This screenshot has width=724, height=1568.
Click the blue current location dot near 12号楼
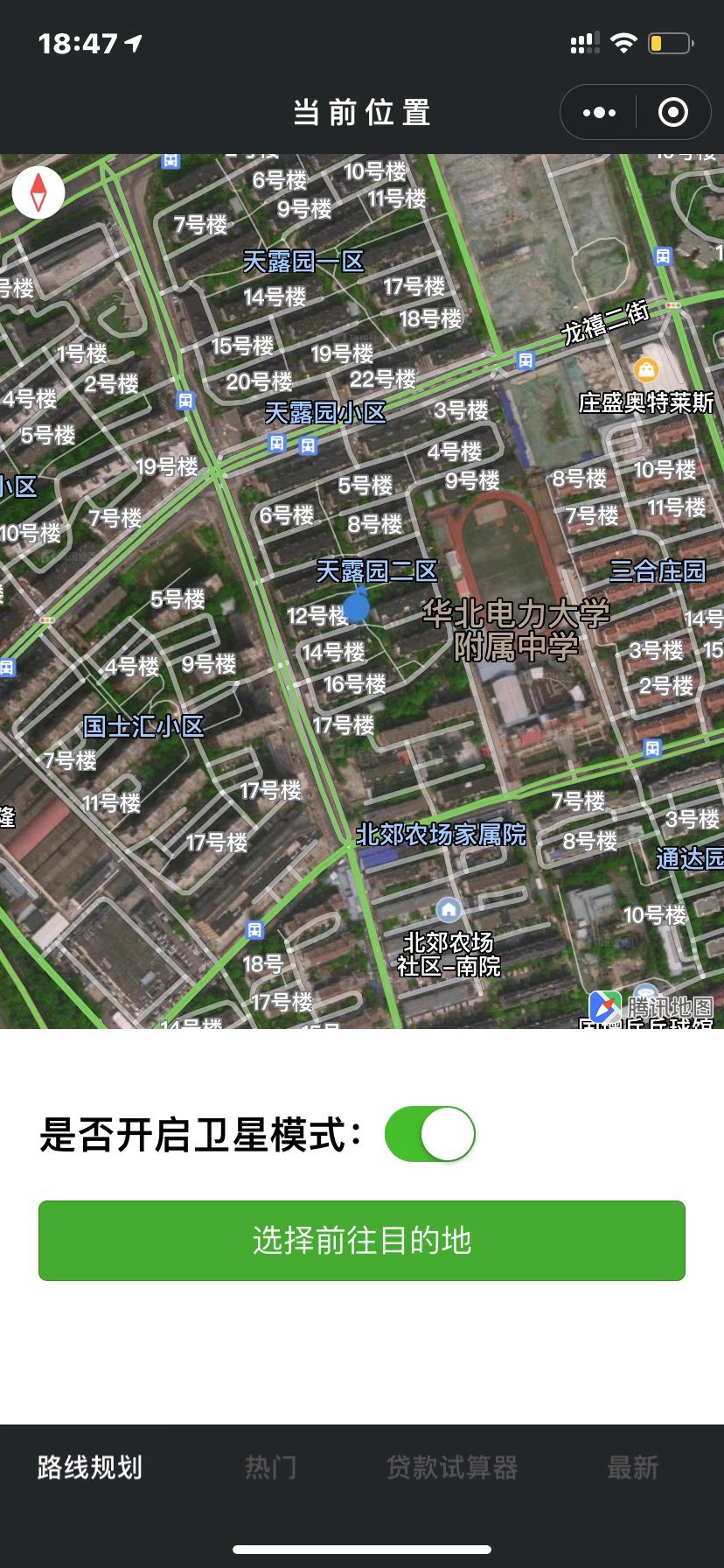(x=358, y=607)
